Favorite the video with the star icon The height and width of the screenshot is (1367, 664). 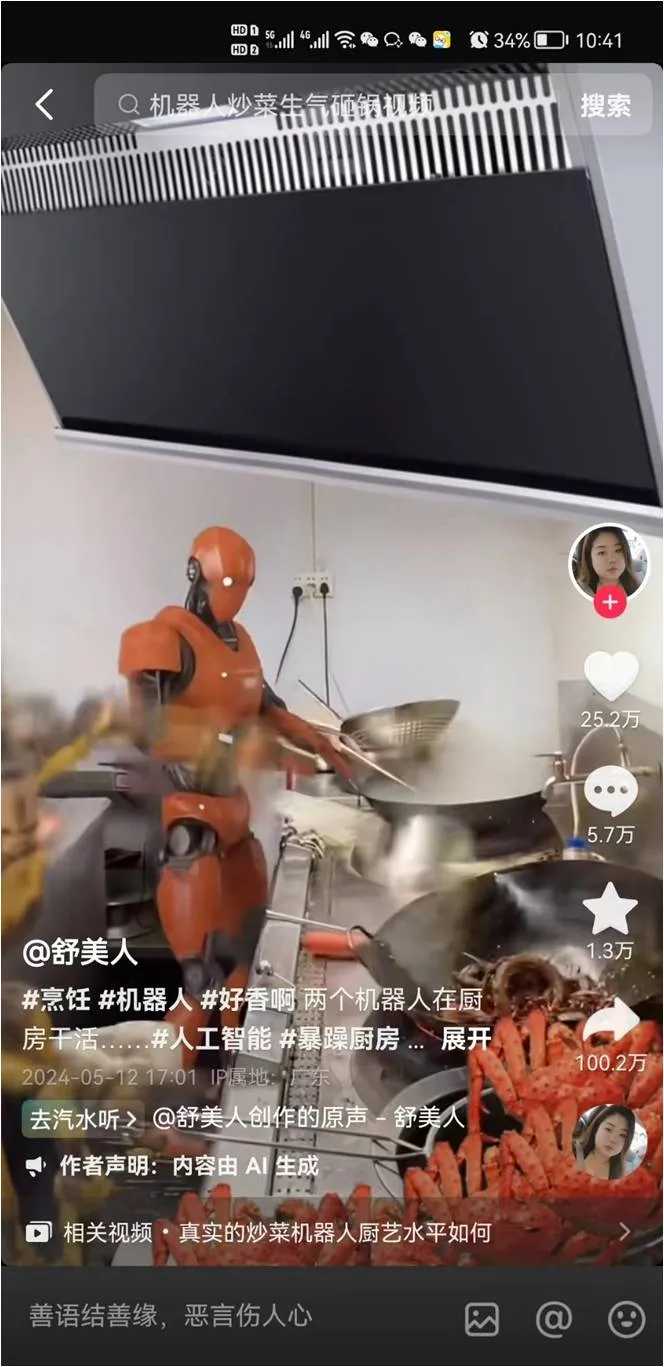pos(610,908)
